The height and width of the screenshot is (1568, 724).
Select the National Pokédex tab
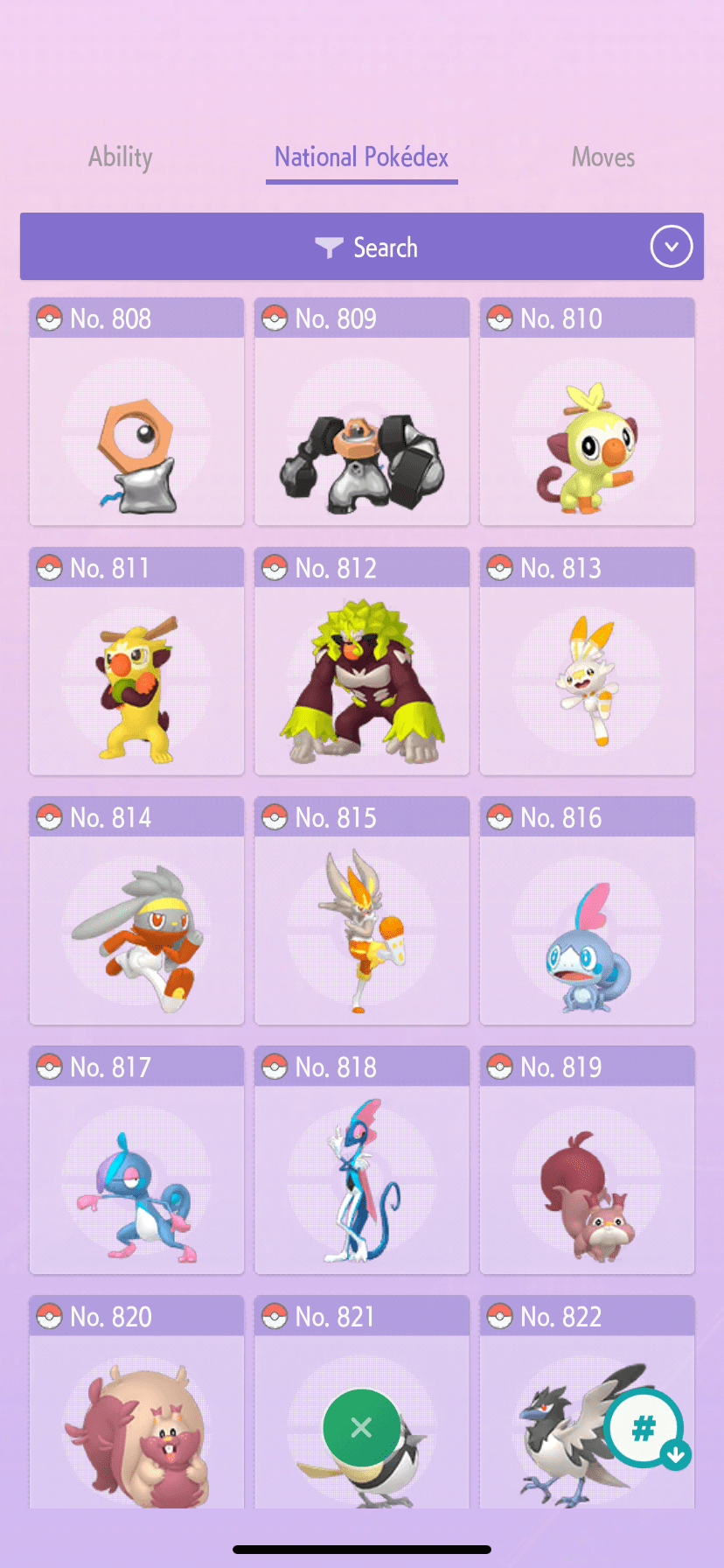tap(361, 157)
